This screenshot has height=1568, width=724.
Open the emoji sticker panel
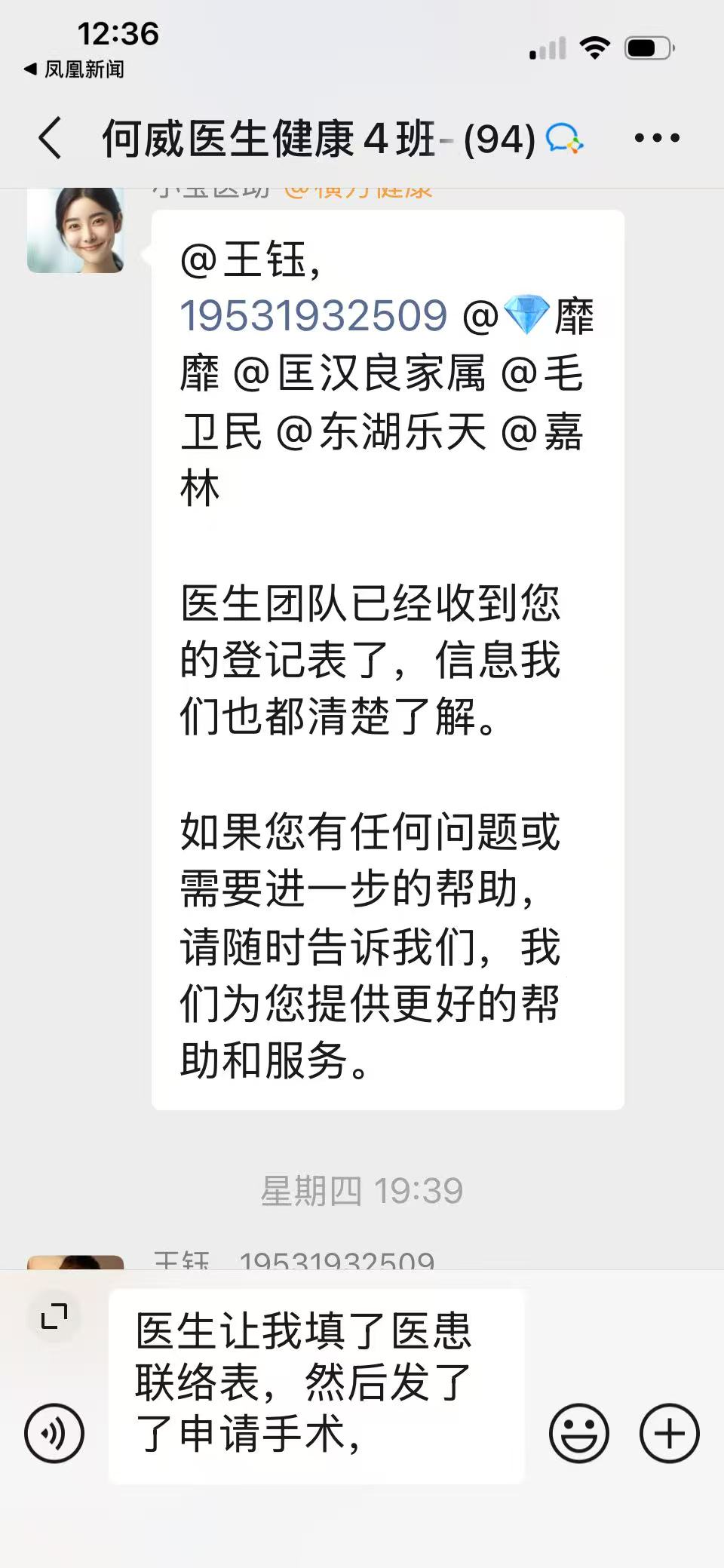point(578,1433)
